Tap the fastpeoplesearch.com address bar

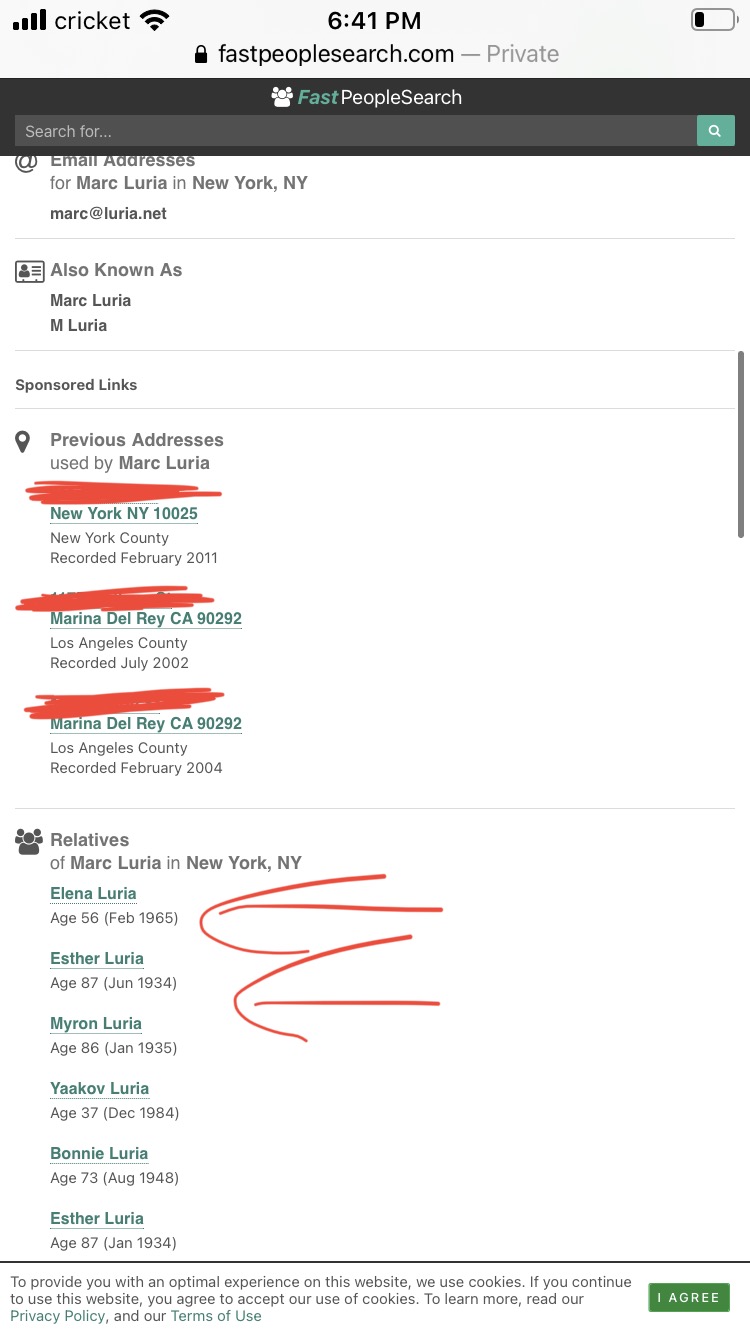coord(375,54)
